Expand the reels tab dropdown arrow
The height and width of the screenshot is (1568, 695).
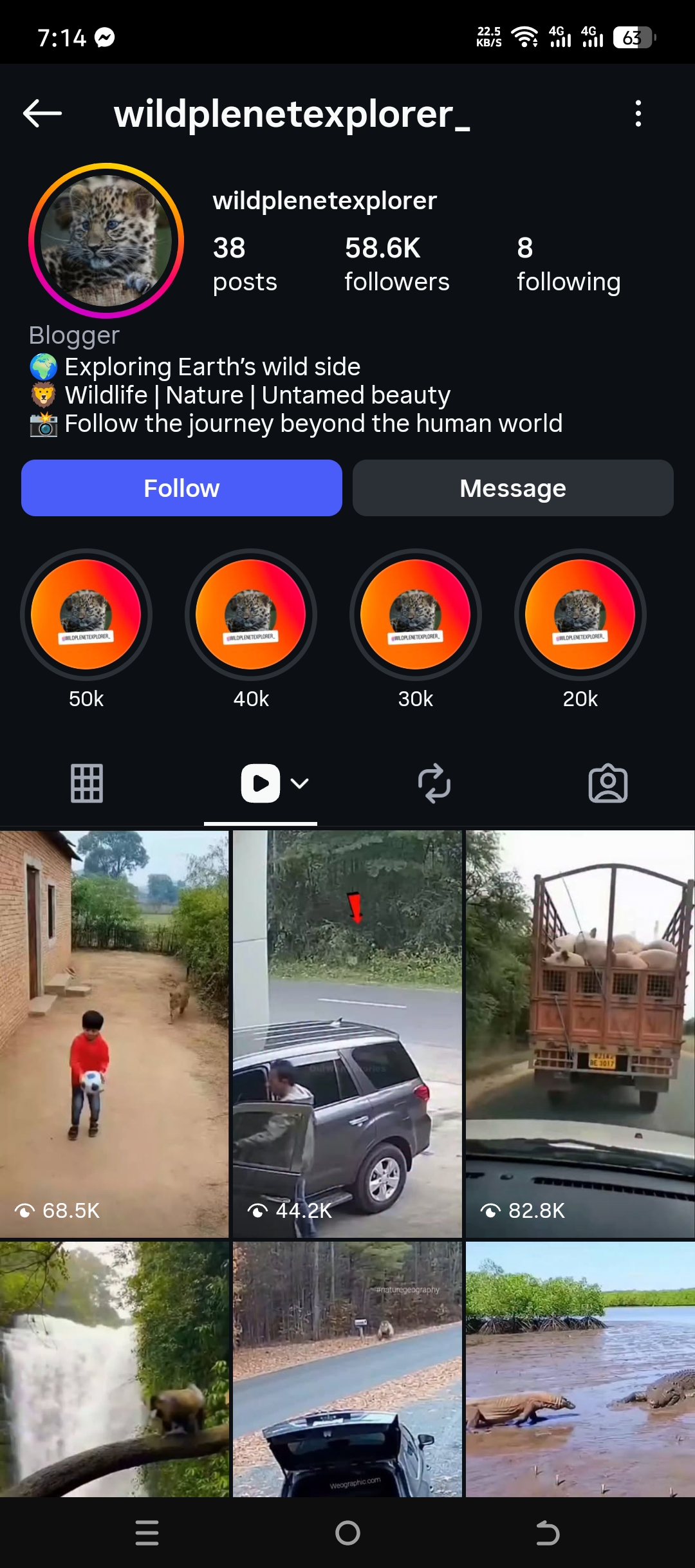click(x=300, y=783)
